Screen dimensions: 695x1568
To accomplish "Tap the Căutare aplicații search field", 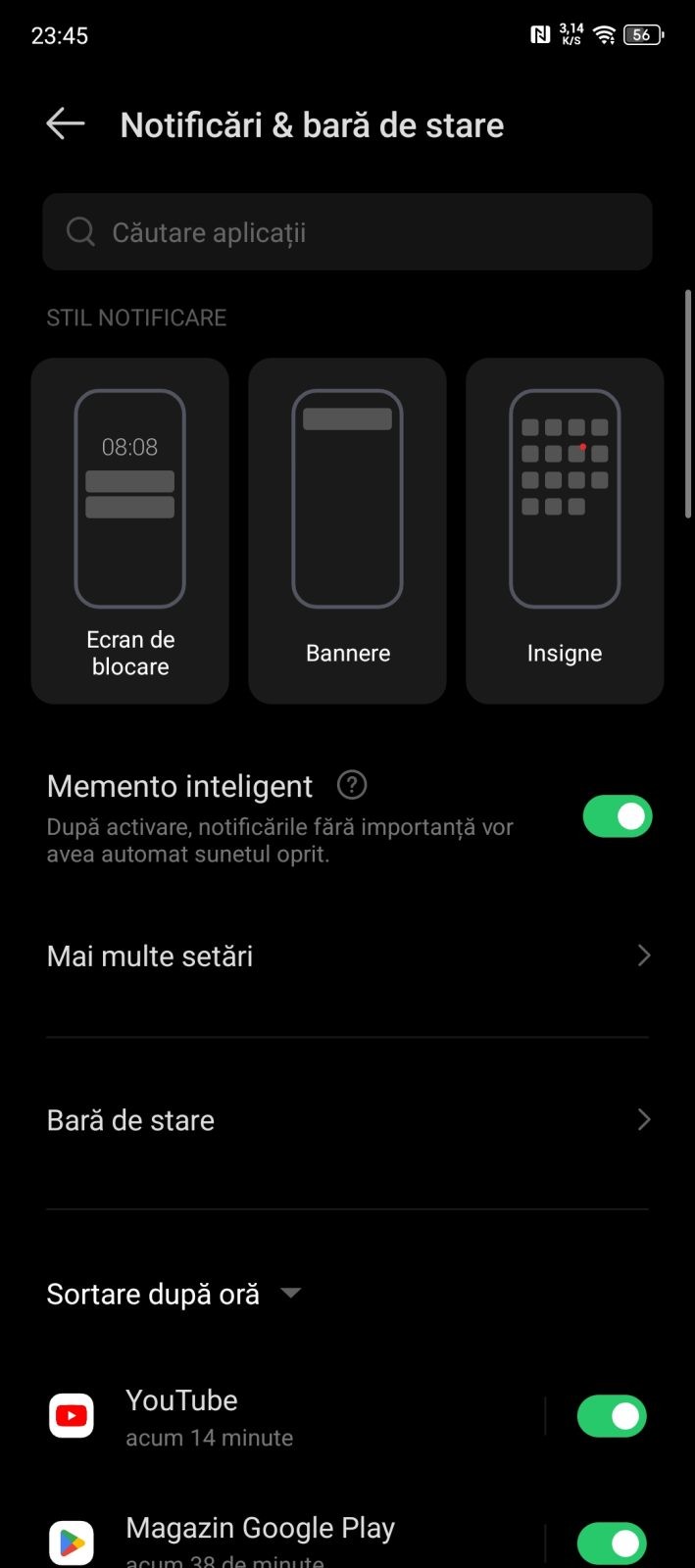I will click(347, 232).
